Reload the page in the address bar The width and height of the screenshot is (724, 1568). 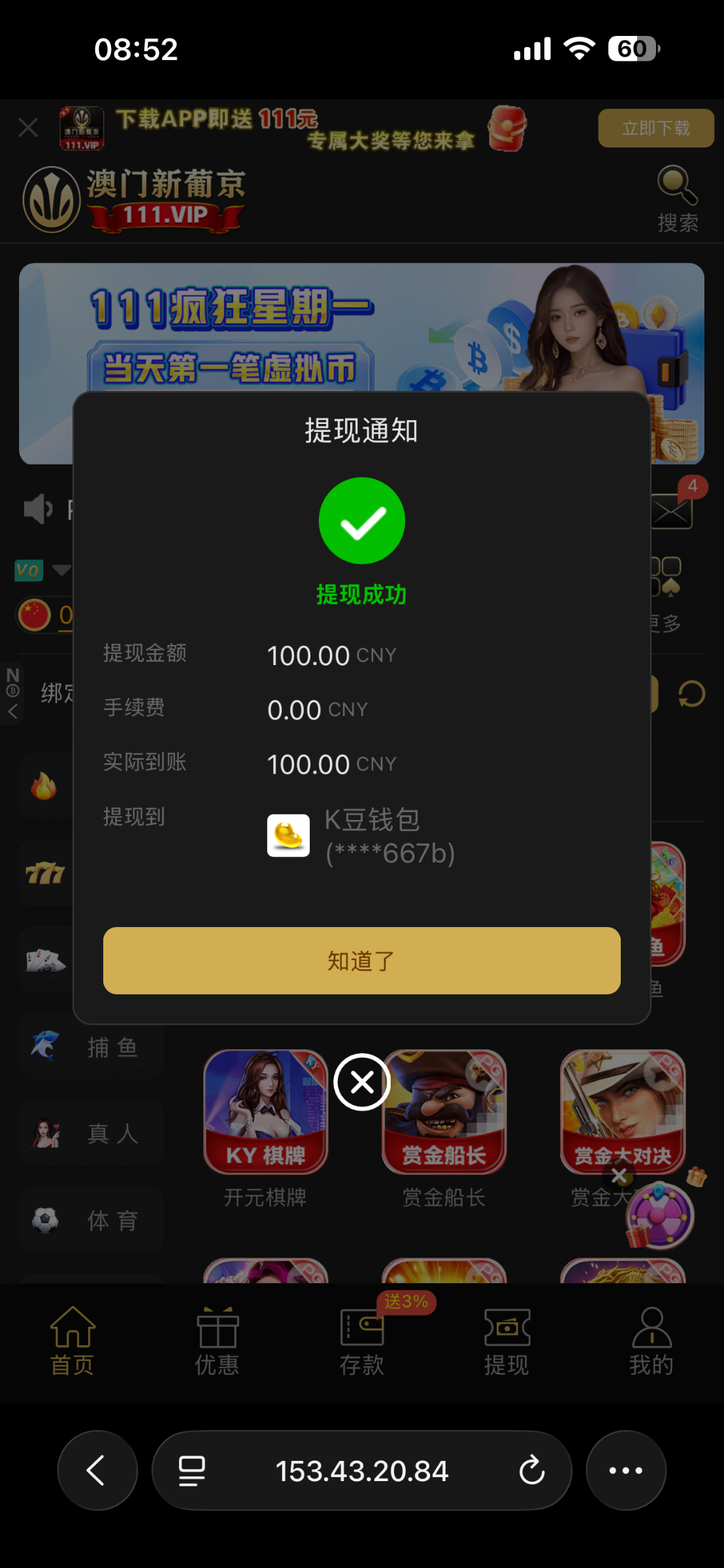(532, 1471)
